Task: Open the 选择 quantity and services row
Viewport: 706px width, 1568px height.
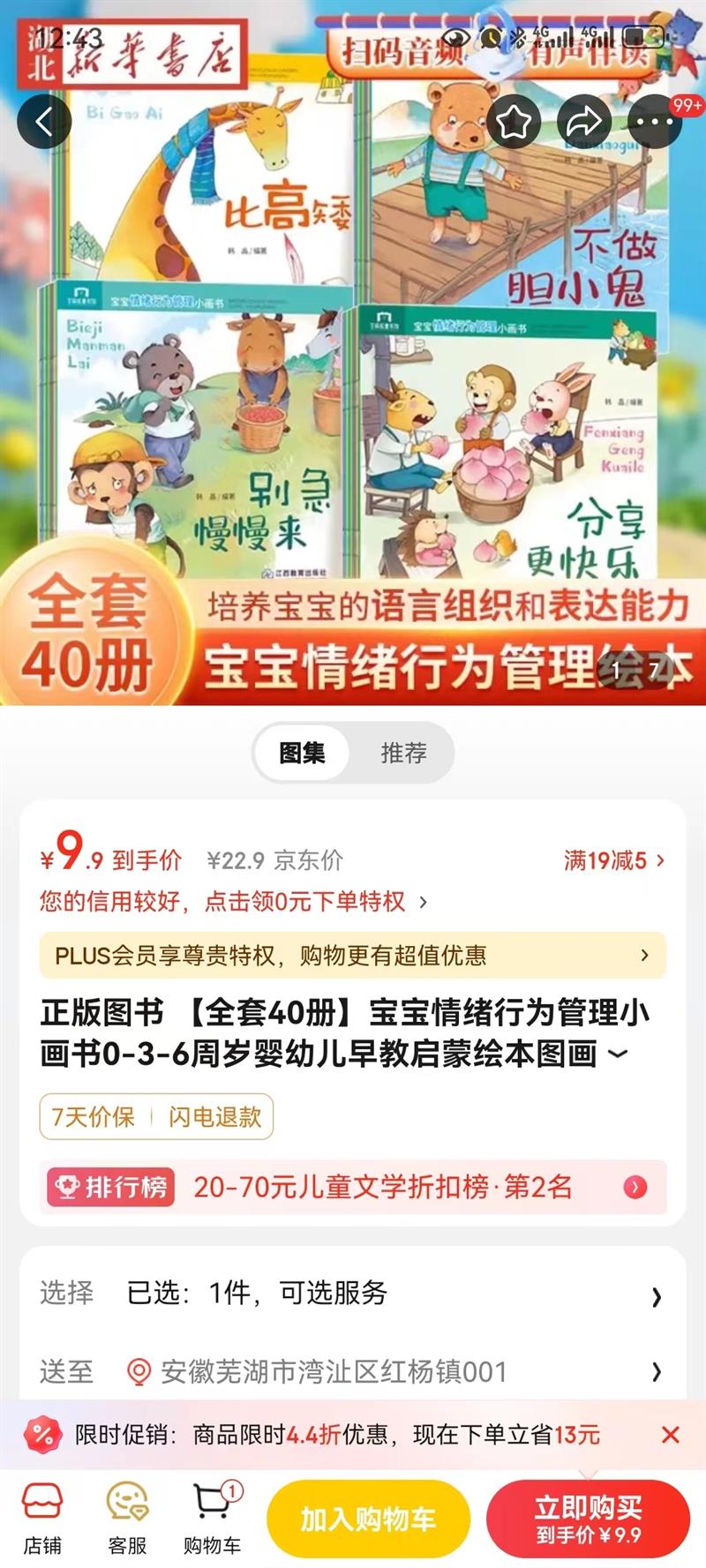Action: tap(353, 1294)
